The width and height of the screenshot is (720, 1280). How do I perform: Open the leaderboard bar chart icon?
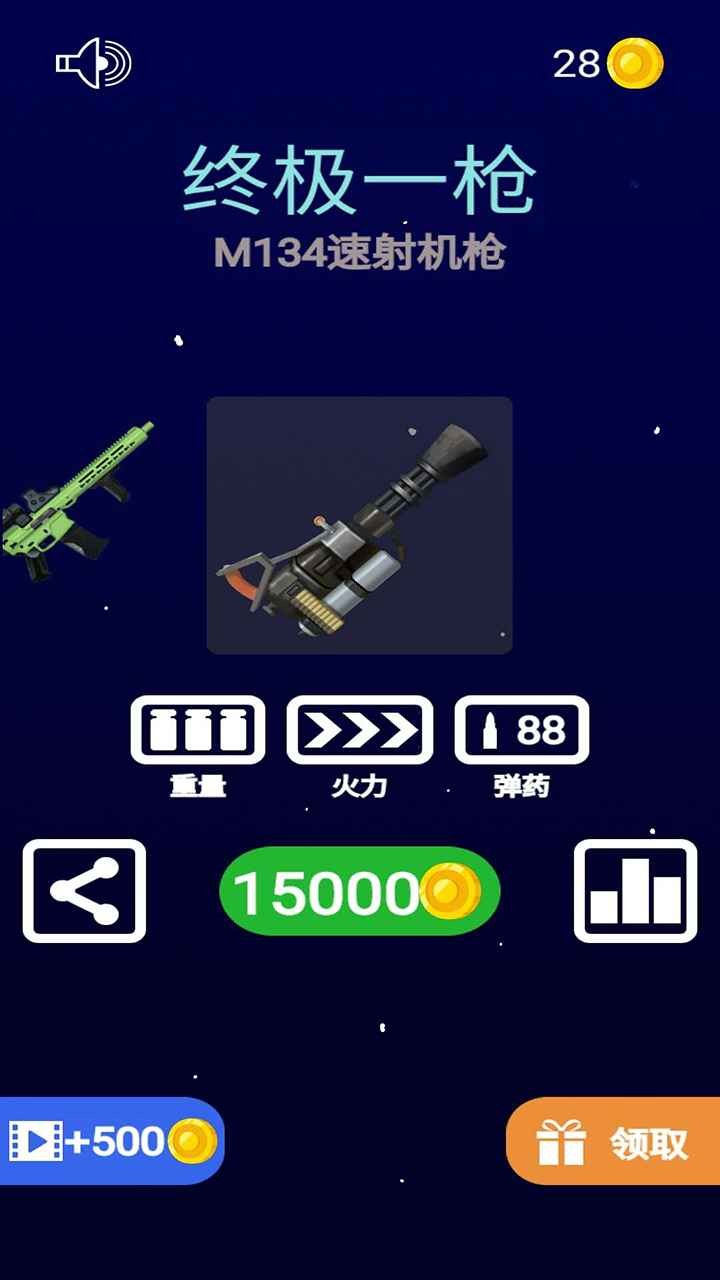(x=635, y=891)
